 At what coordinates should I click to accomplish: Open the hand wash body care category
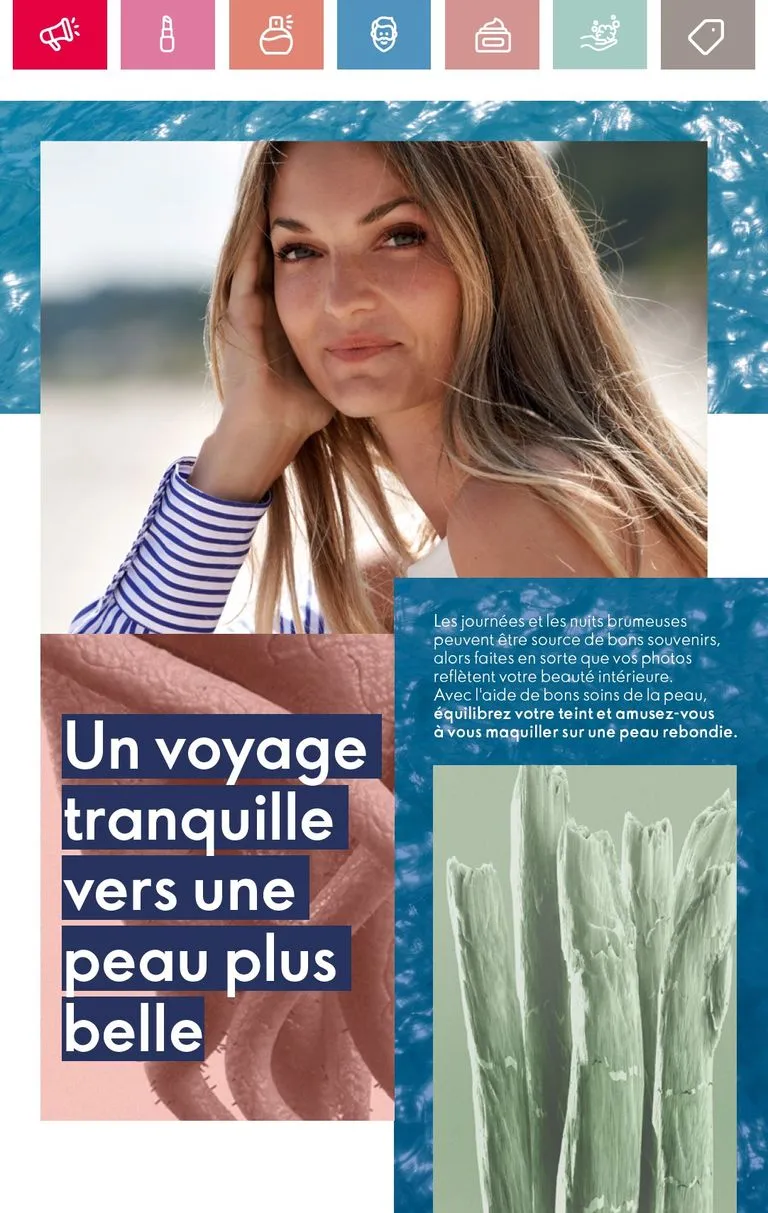click(x=600, y=35)
